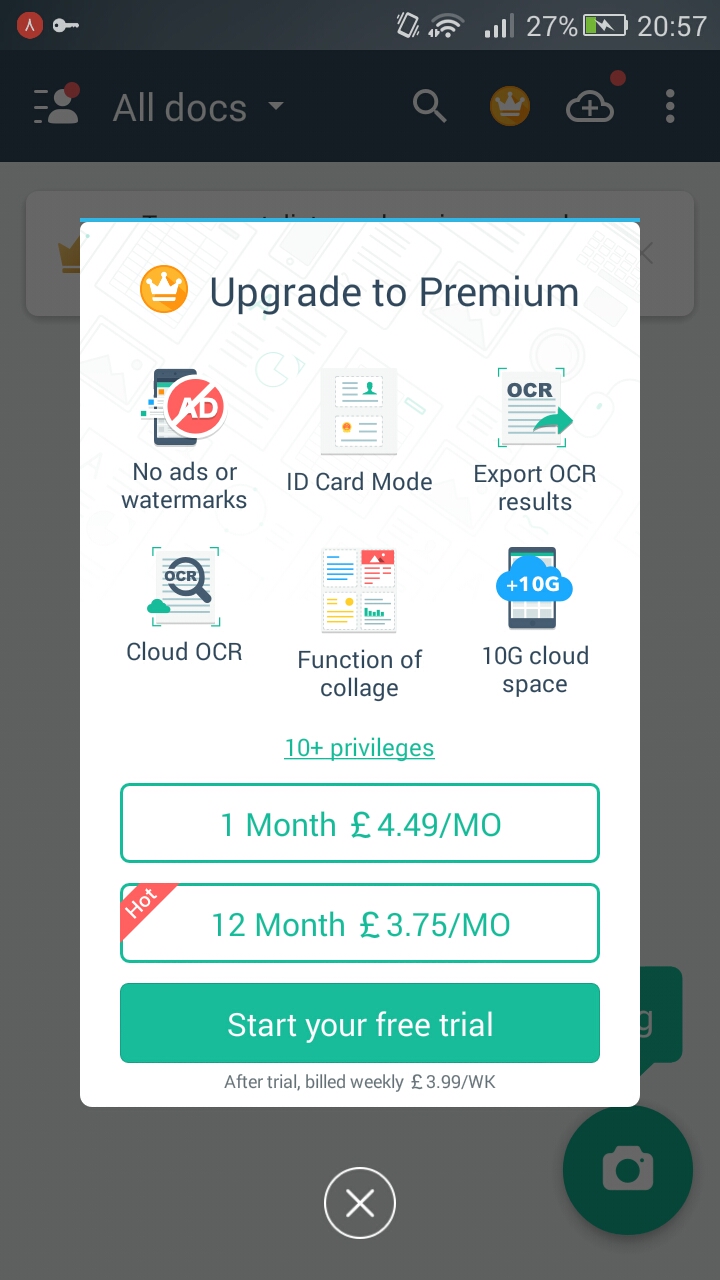Tap the camera capture button

point(627,1169)
